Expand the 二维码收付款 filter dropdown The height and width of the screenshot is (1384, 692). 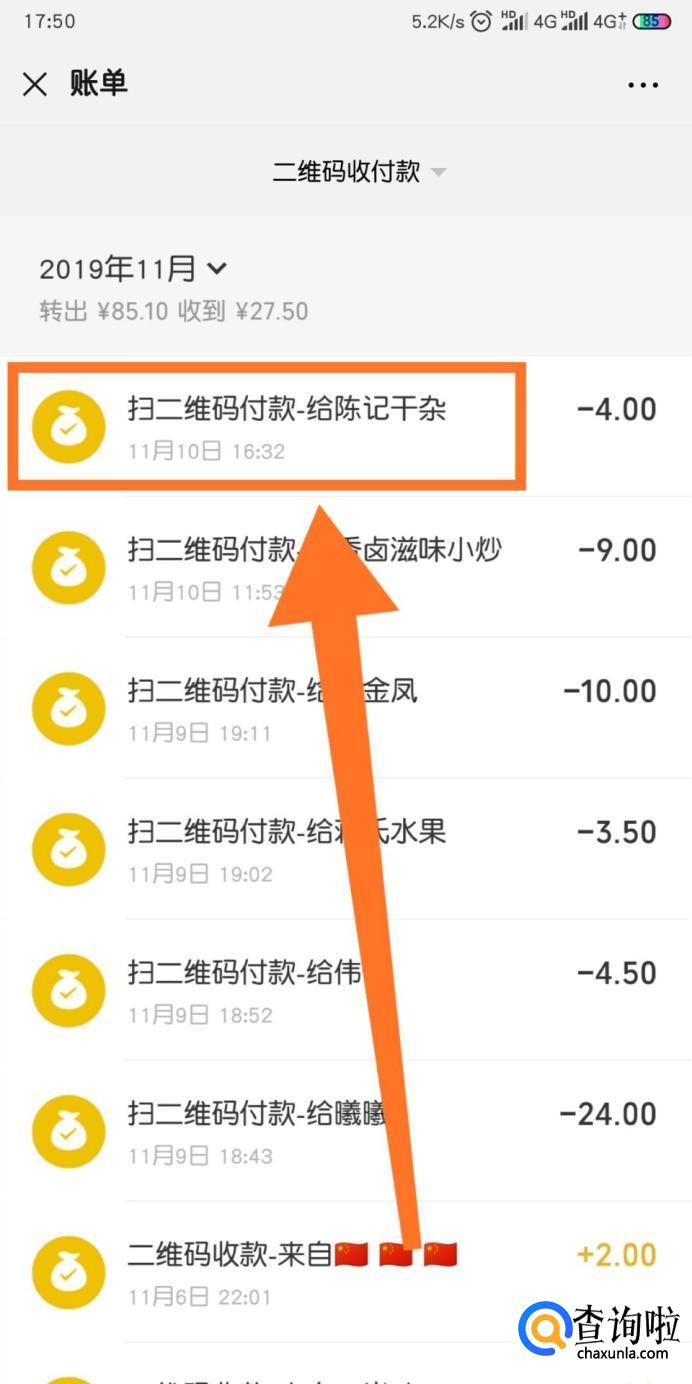pyautogui.click(x=358, y=171)
